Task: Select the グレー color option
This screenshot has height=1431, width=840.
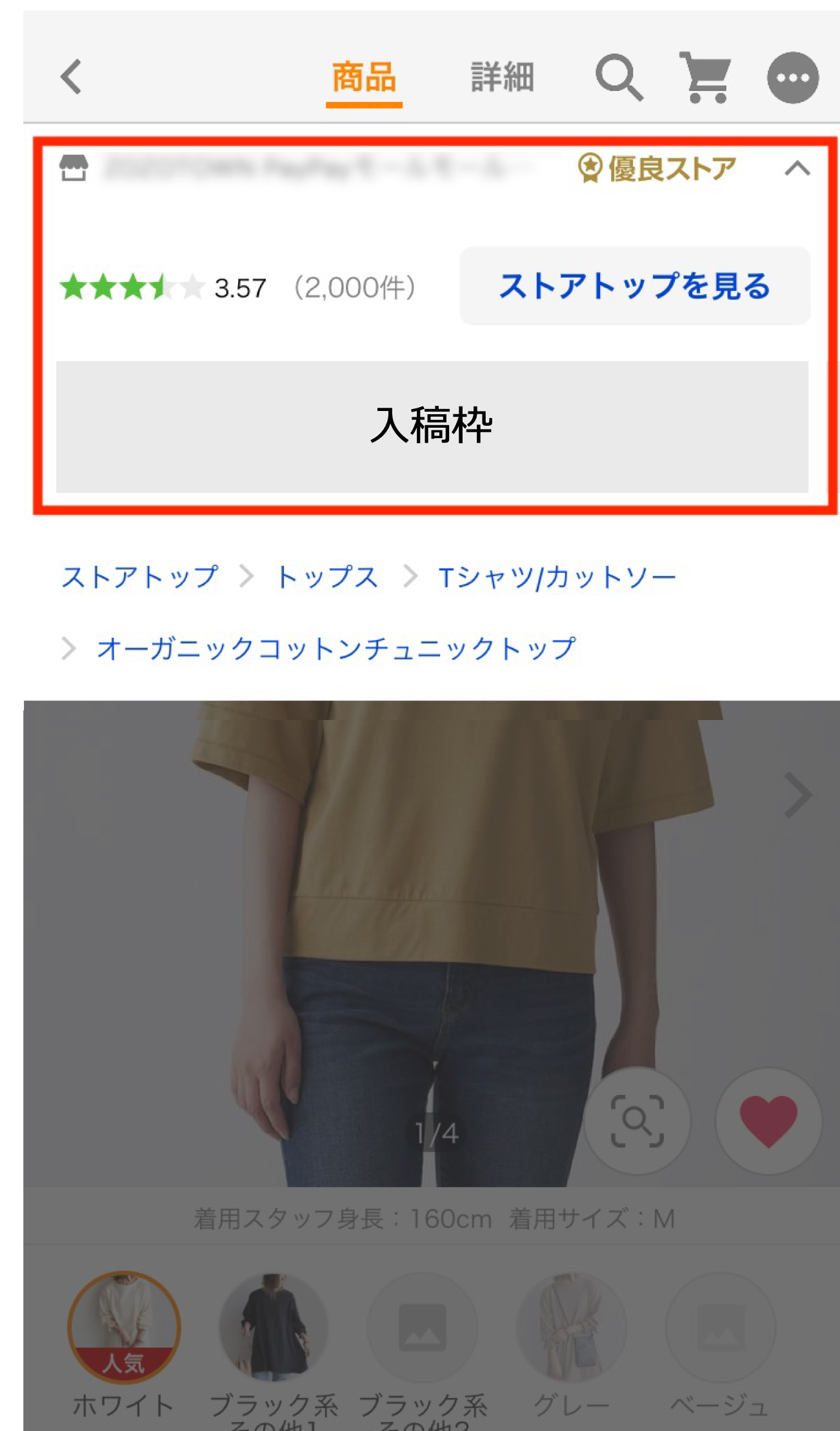Action: coord(571,1328)
